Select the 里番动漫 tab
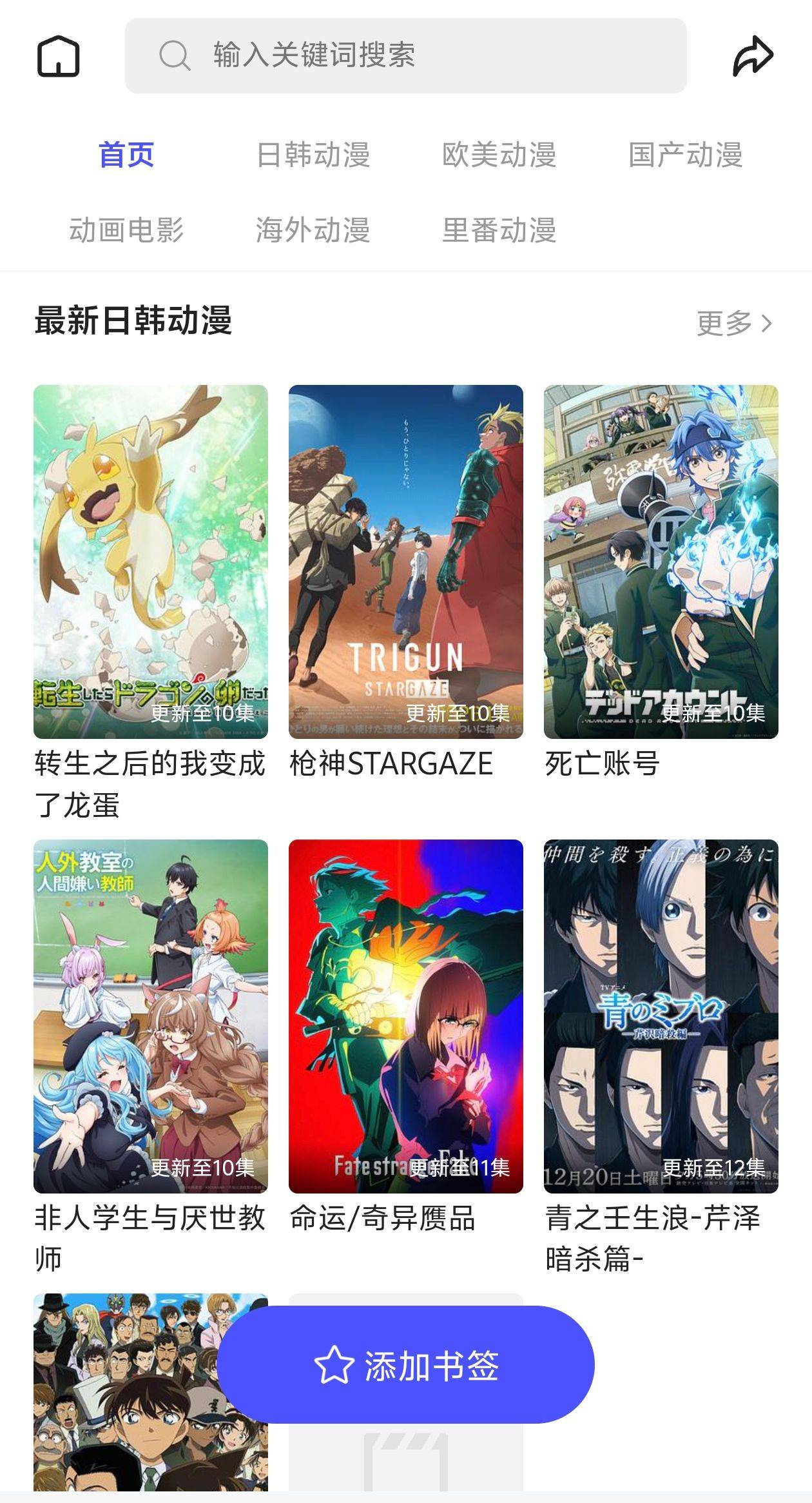Image resolution: width=812 pixels, height=1503 pixels. [x=499, y=230]
